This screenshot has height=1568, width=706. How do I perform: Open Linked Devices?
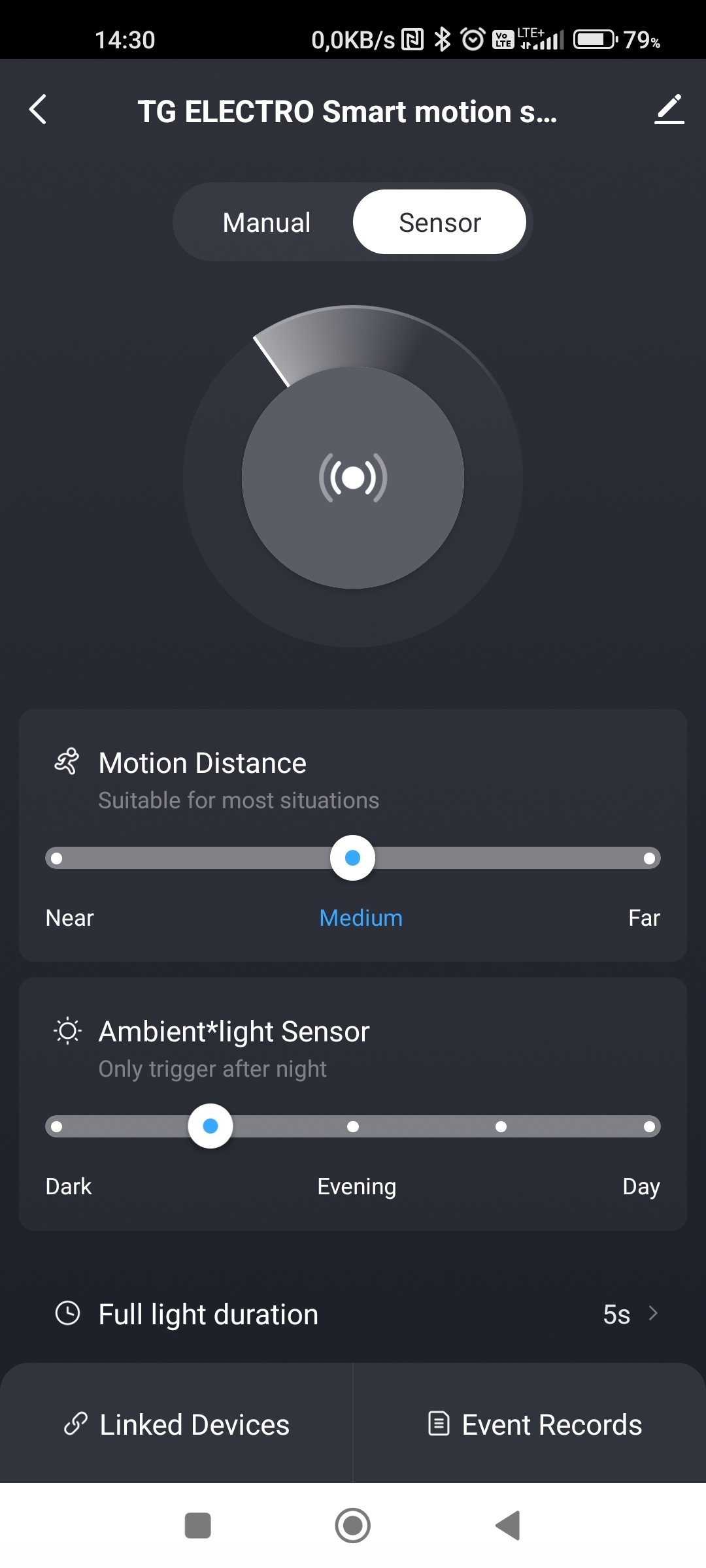click(x=176, y=1425)
